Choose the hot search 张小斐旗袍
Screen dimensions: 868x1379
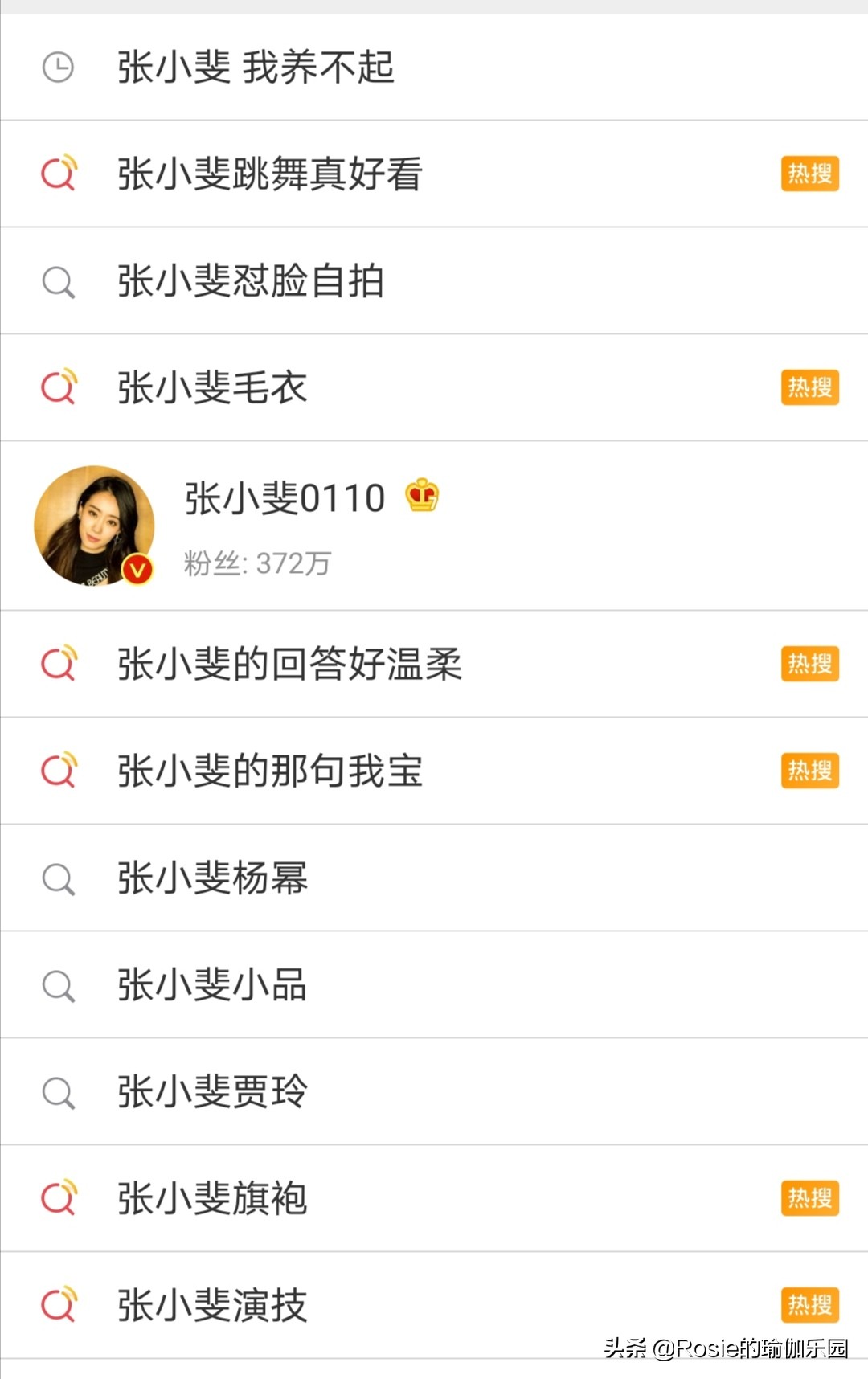(212, 1199)
